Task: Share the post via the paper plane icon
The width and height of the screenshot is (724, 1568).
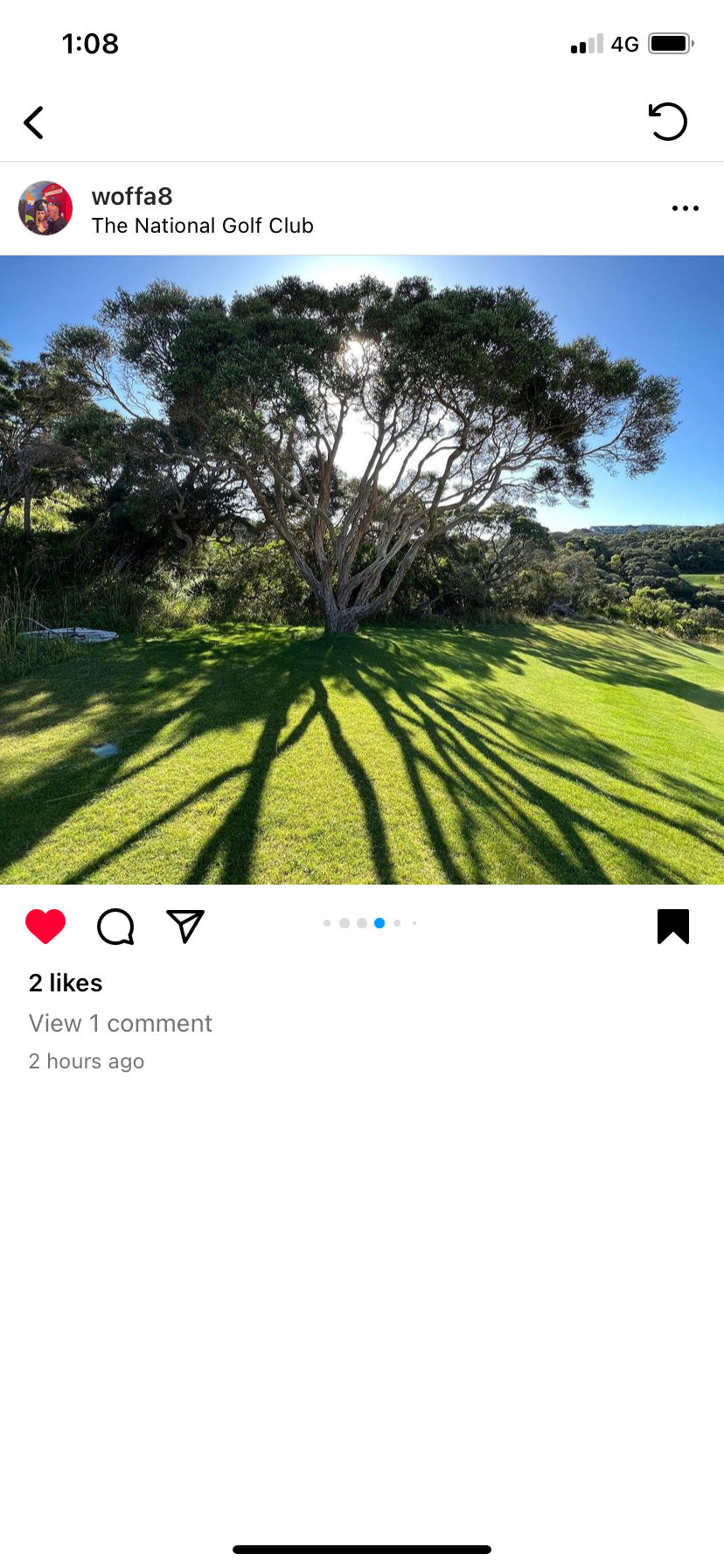Action: pos(185,927)
